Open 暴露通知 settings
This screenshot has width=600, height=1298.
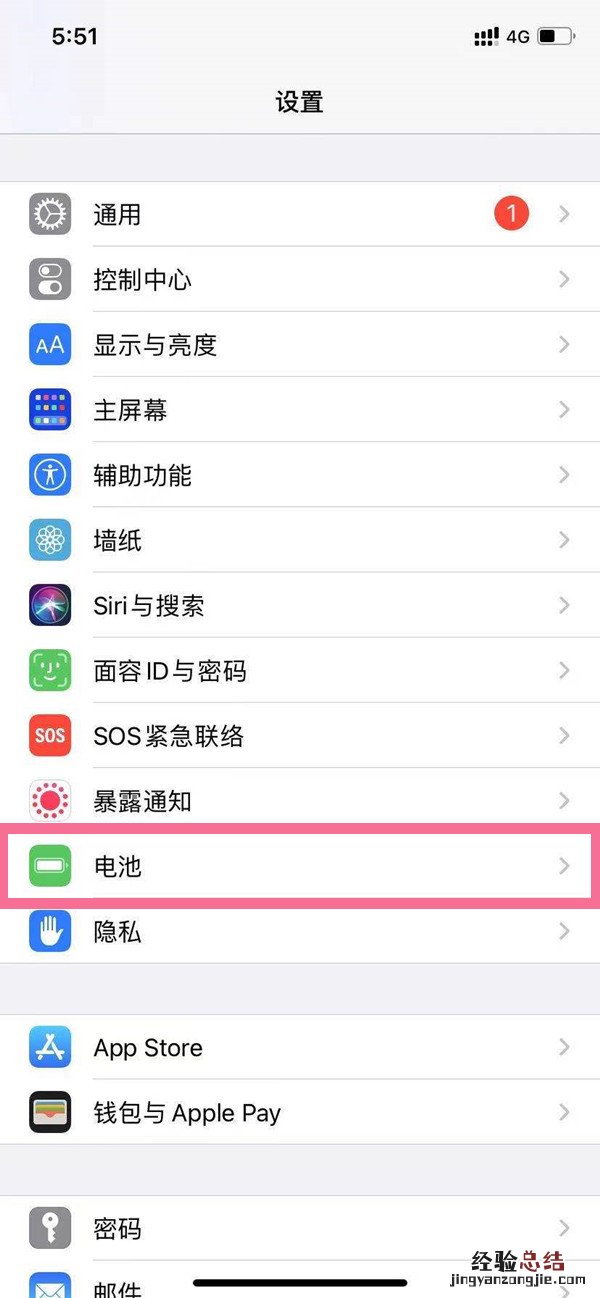pos(300,802)
